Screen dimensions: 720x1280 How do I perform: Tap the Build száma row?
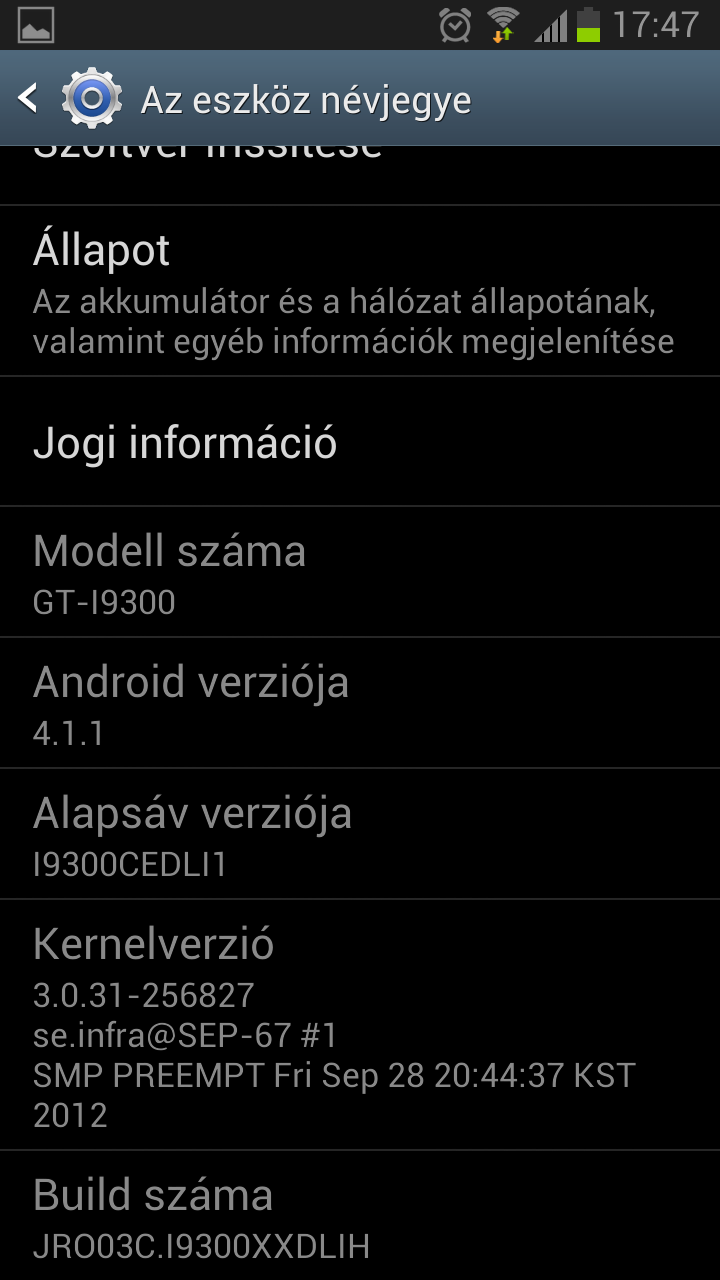click(360, 1216)
